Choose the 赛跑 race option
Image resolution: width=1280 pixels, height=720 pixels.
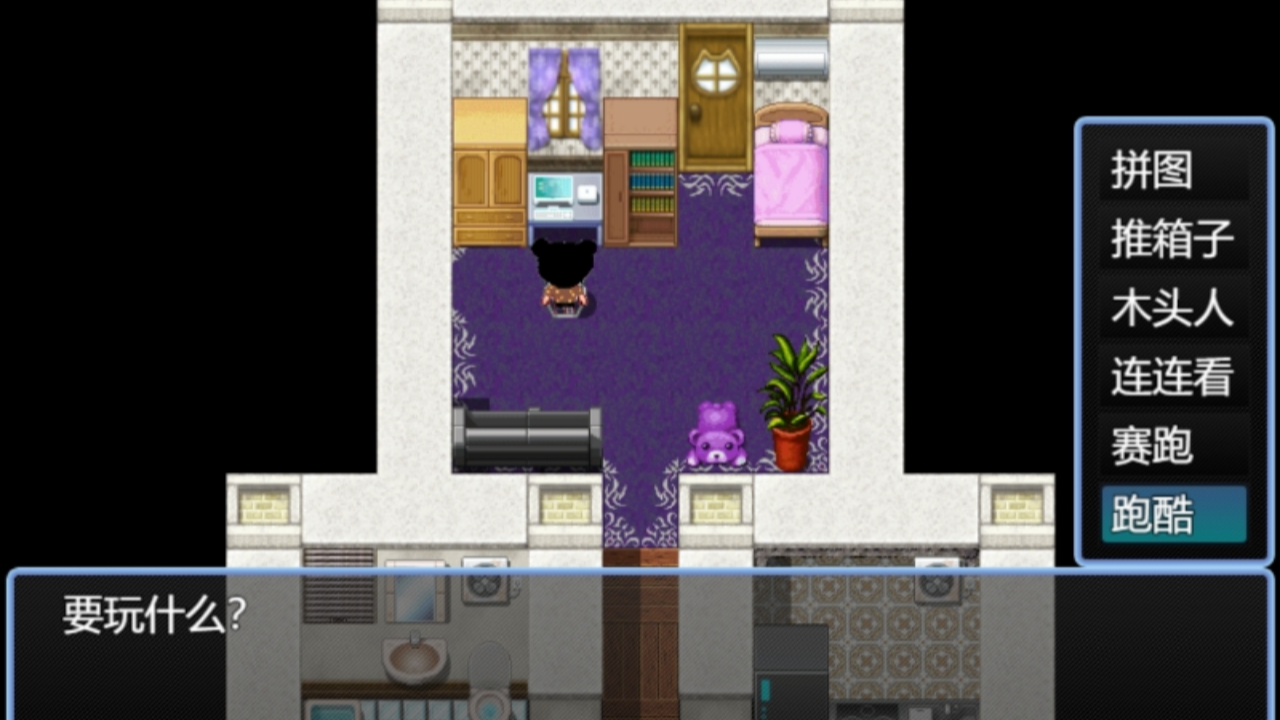pyautogui.click(x=1173, y=446)
